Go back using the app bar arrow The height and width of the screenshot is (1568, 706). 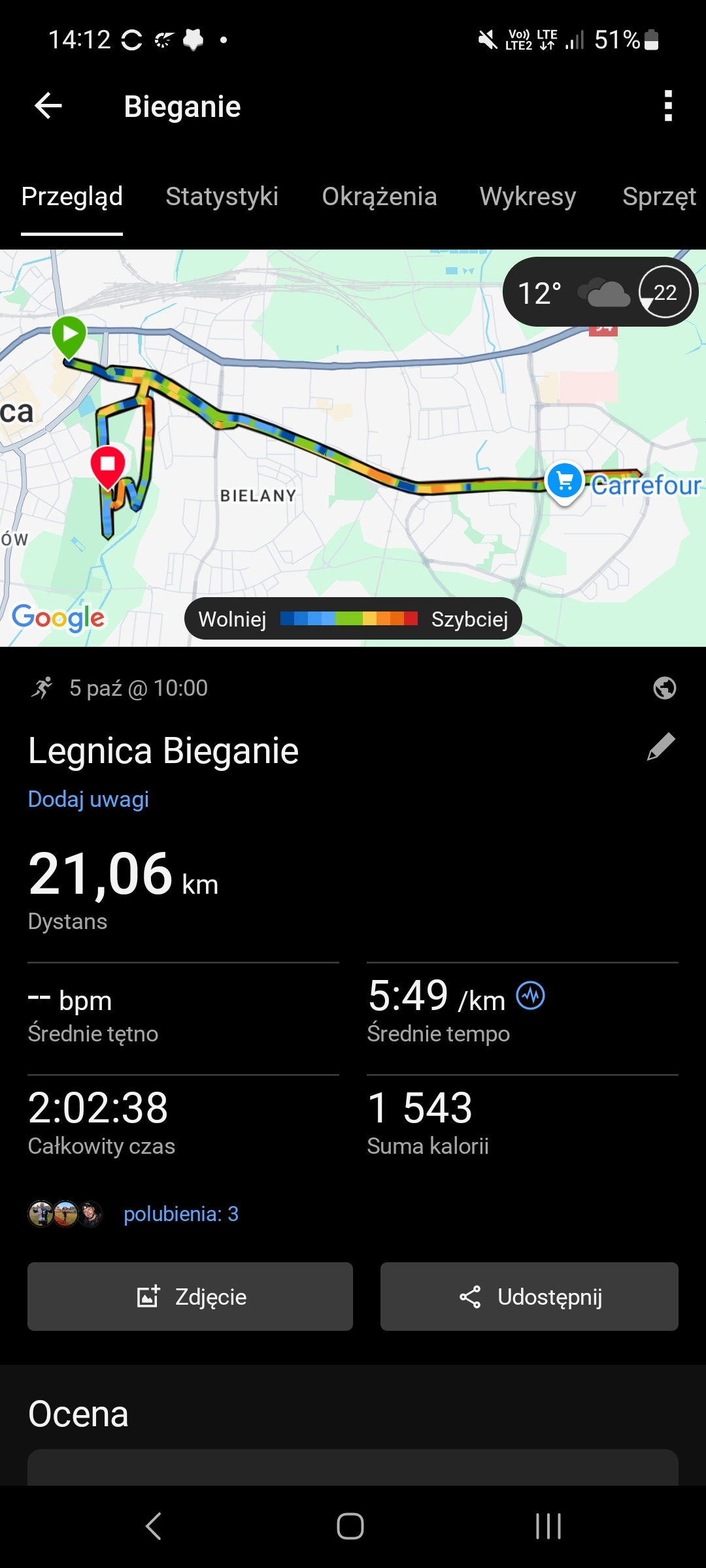point(48,106)
